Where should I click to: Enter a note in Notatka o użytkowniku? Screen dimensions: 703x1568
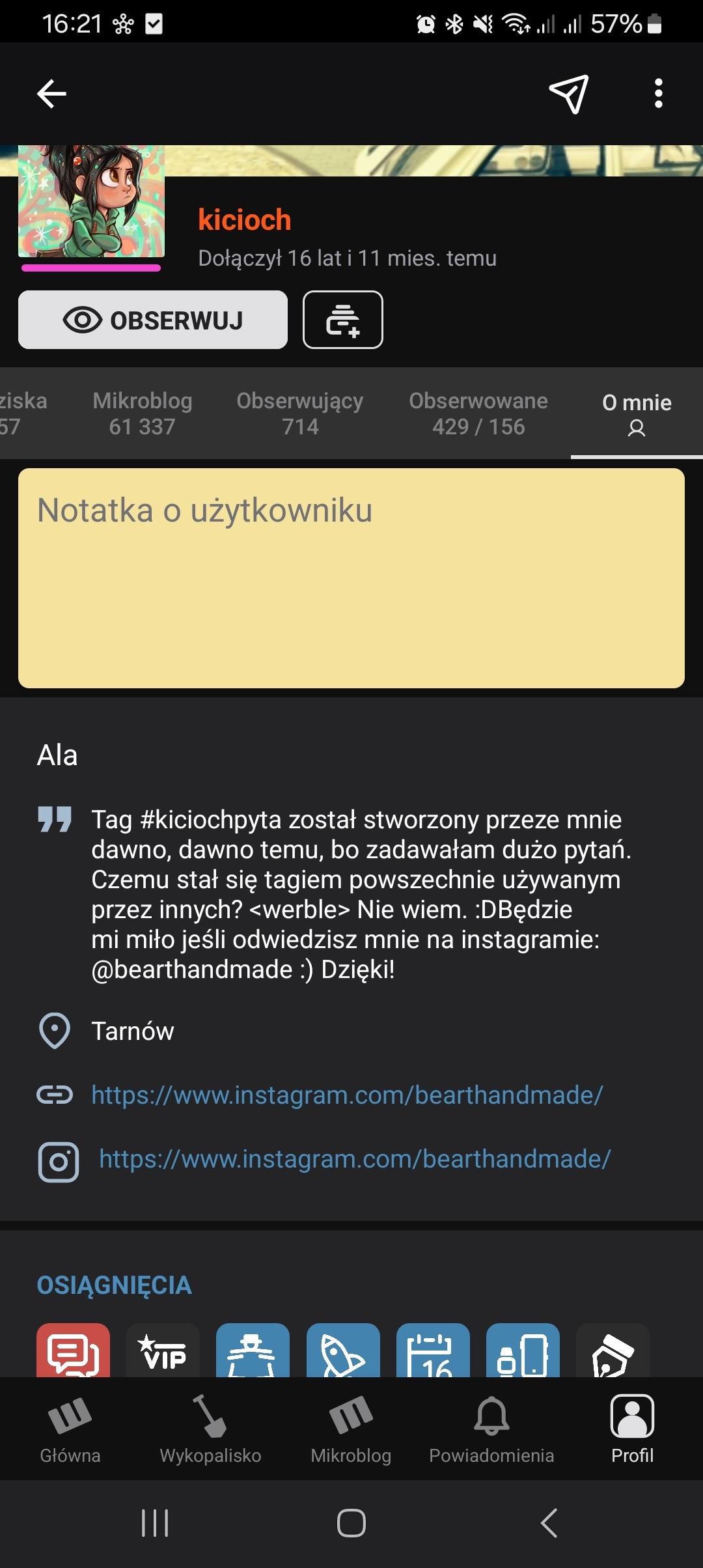click(351, 578)
